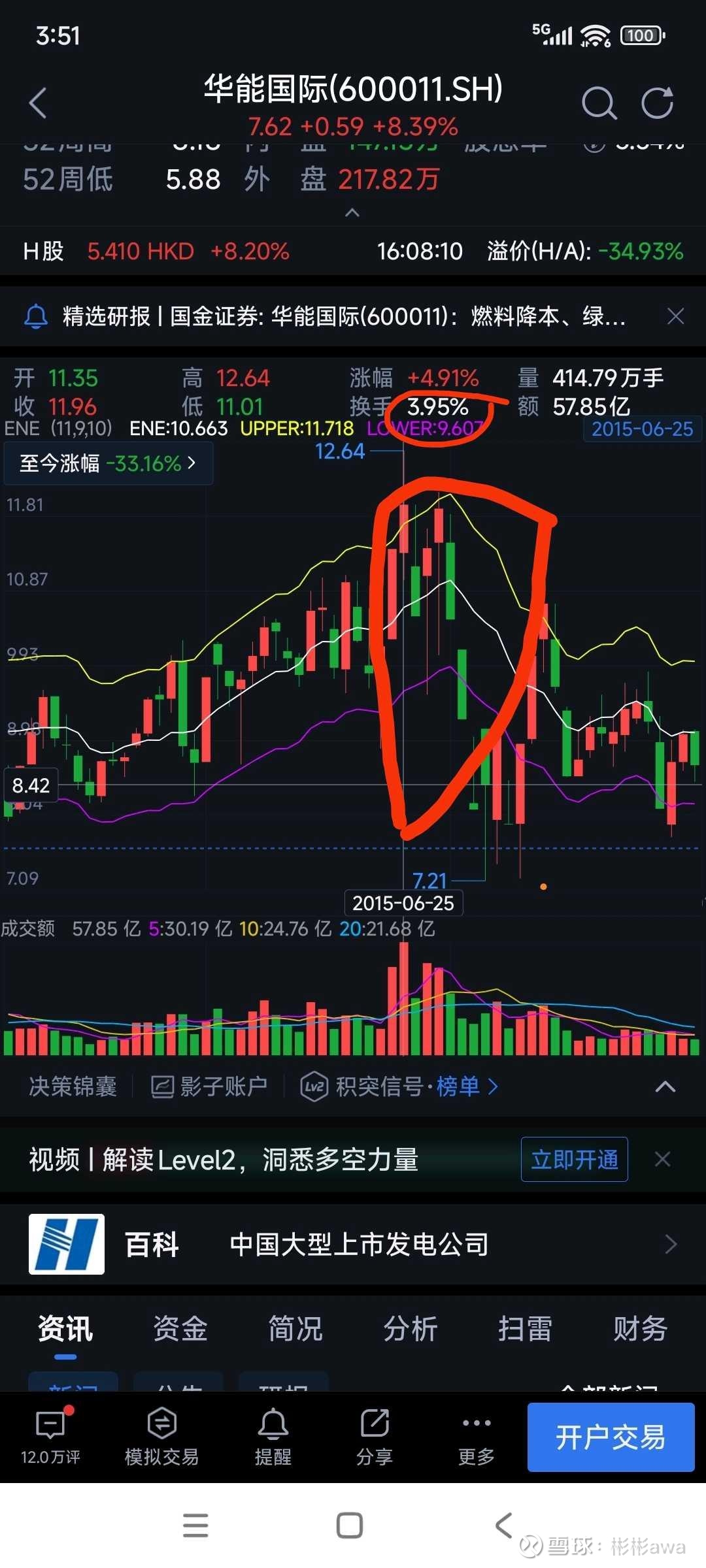Tap the 开户交易 button
The image size is (706, 1568).
click(x=611, y=1437)
